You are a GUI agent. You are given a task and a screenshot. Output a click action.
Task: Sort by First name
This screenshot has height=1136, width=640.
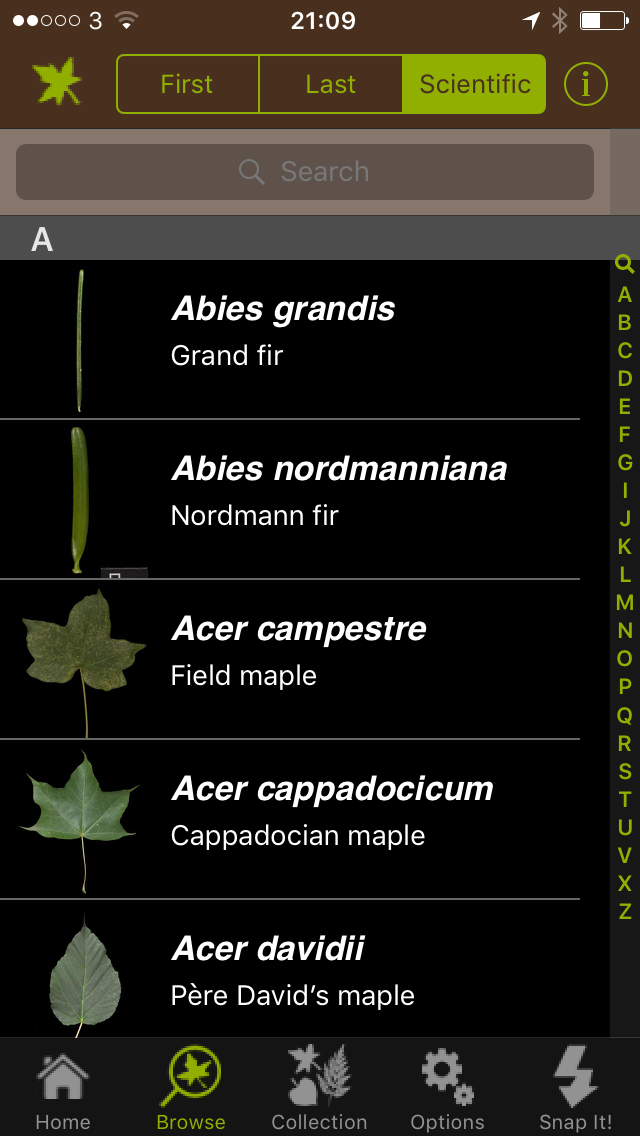pyautogui.click(x=188, y=84)
